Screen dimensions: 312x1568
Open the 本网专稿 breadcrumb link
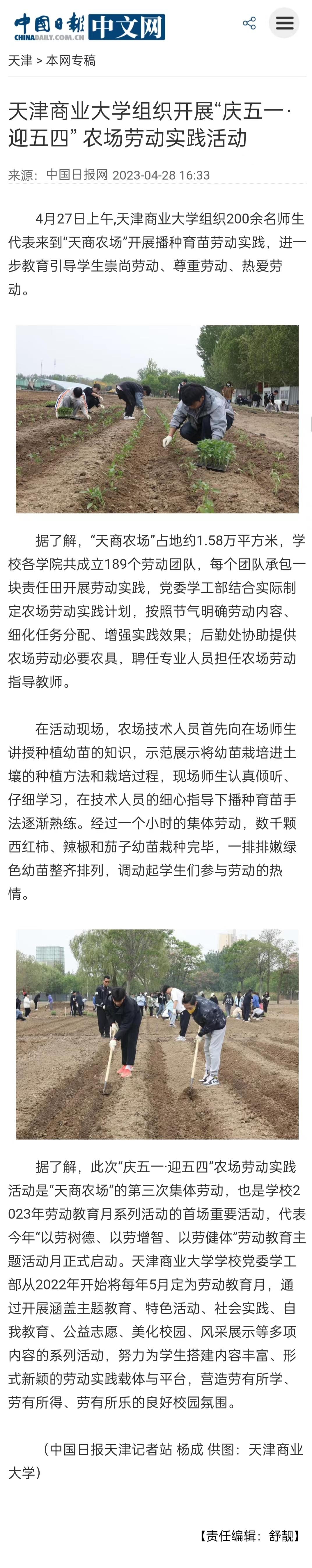click(x=71, y=61)
